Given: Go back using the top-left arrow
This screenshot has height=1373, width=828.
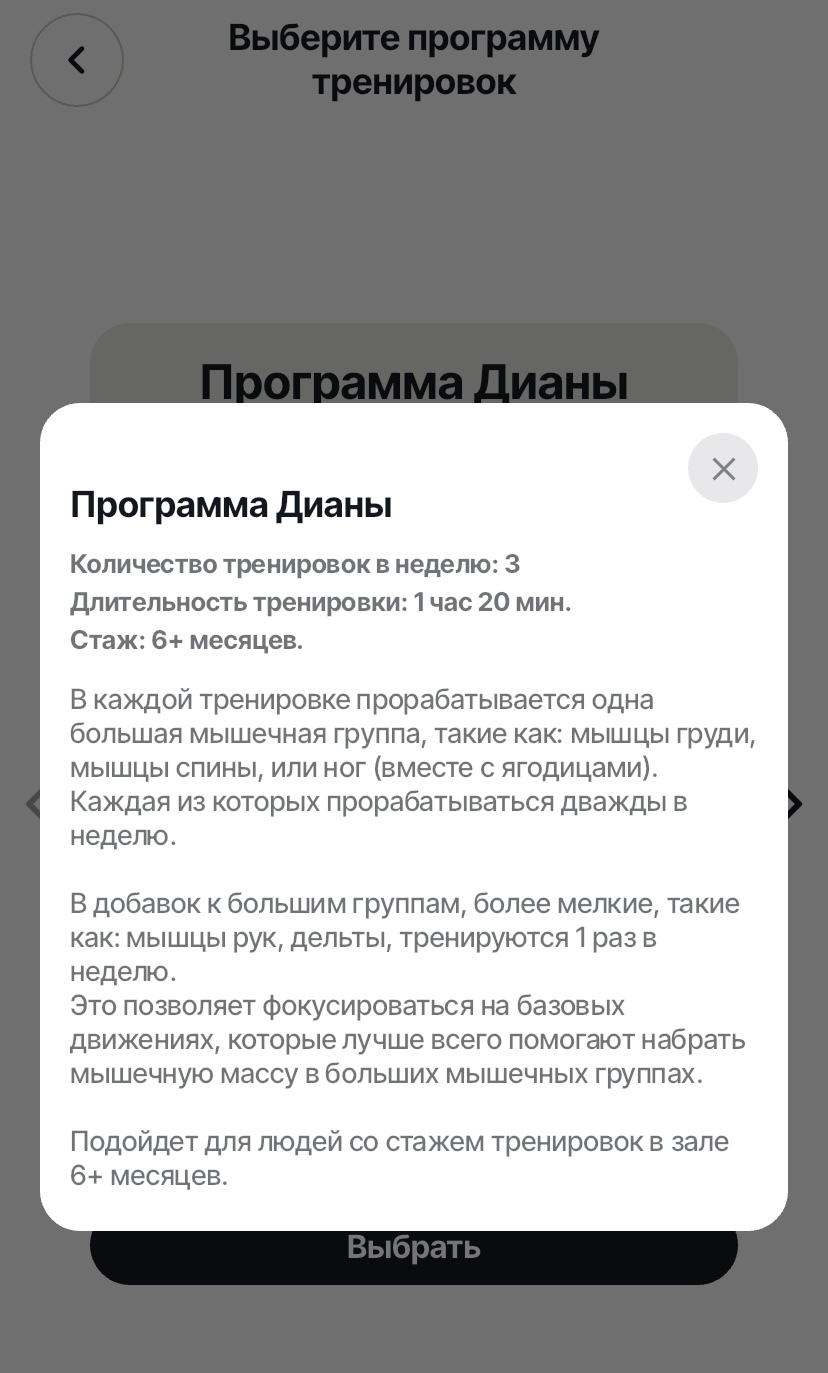Looking at the screenshot, I should (77, 60).
